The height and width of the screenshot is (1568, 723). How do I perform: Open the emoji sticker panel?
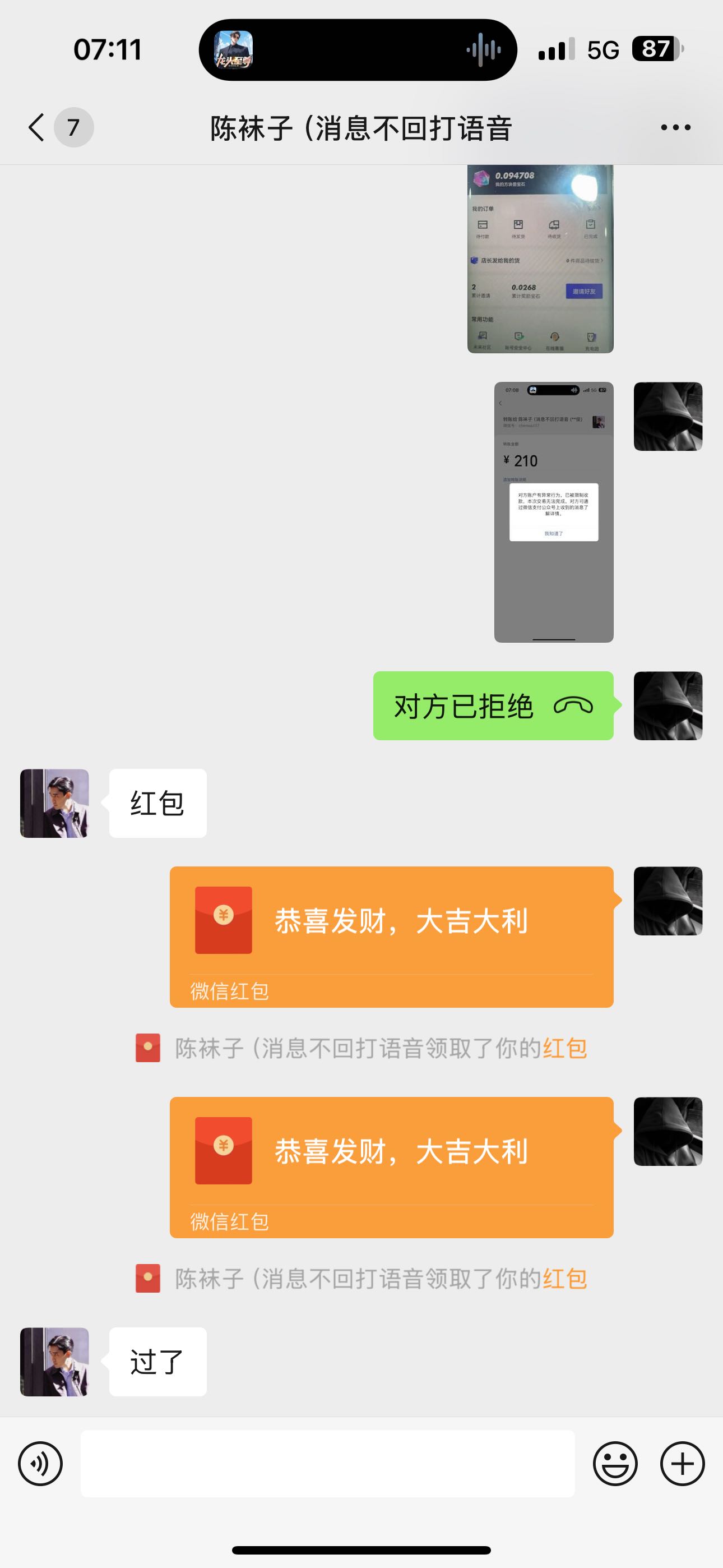coord(615,1463)
